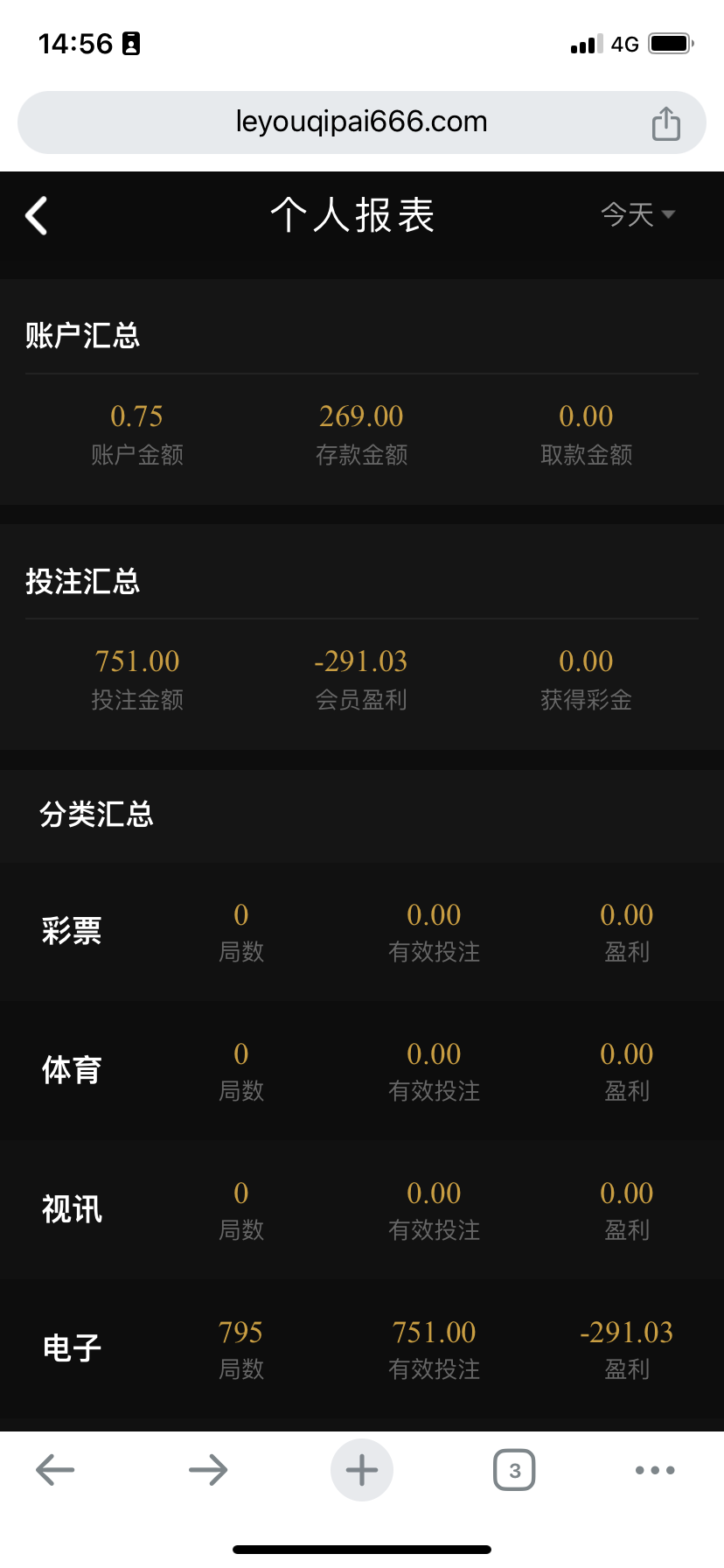Image resolution: width=724 pixels, height=1568 pixels.
Task: Tap the recording indicator beside the clock
Action: pyautogui.click(x=133, y=42)
